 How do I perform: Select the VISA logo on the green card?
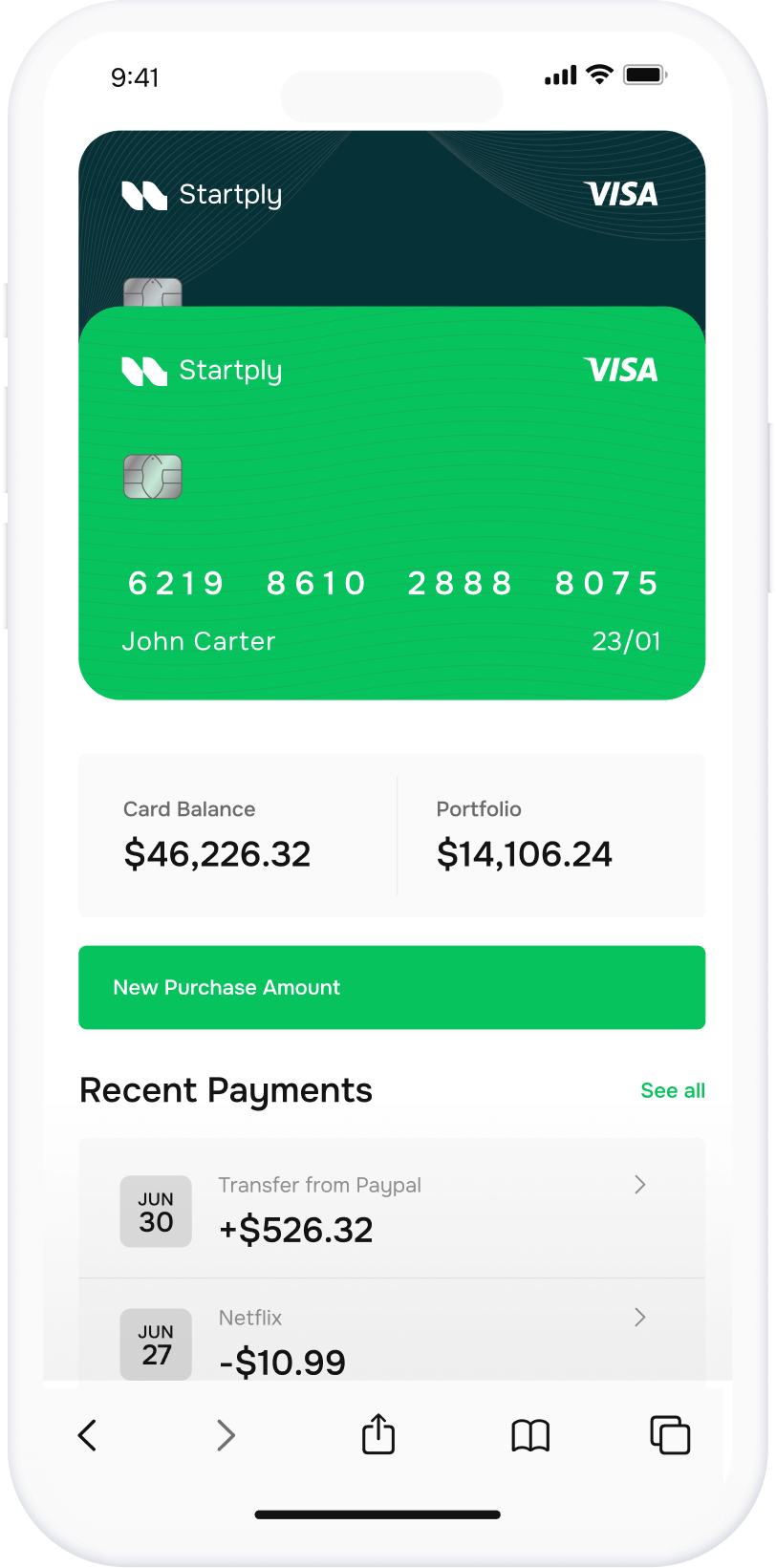(x=621, y=370)
